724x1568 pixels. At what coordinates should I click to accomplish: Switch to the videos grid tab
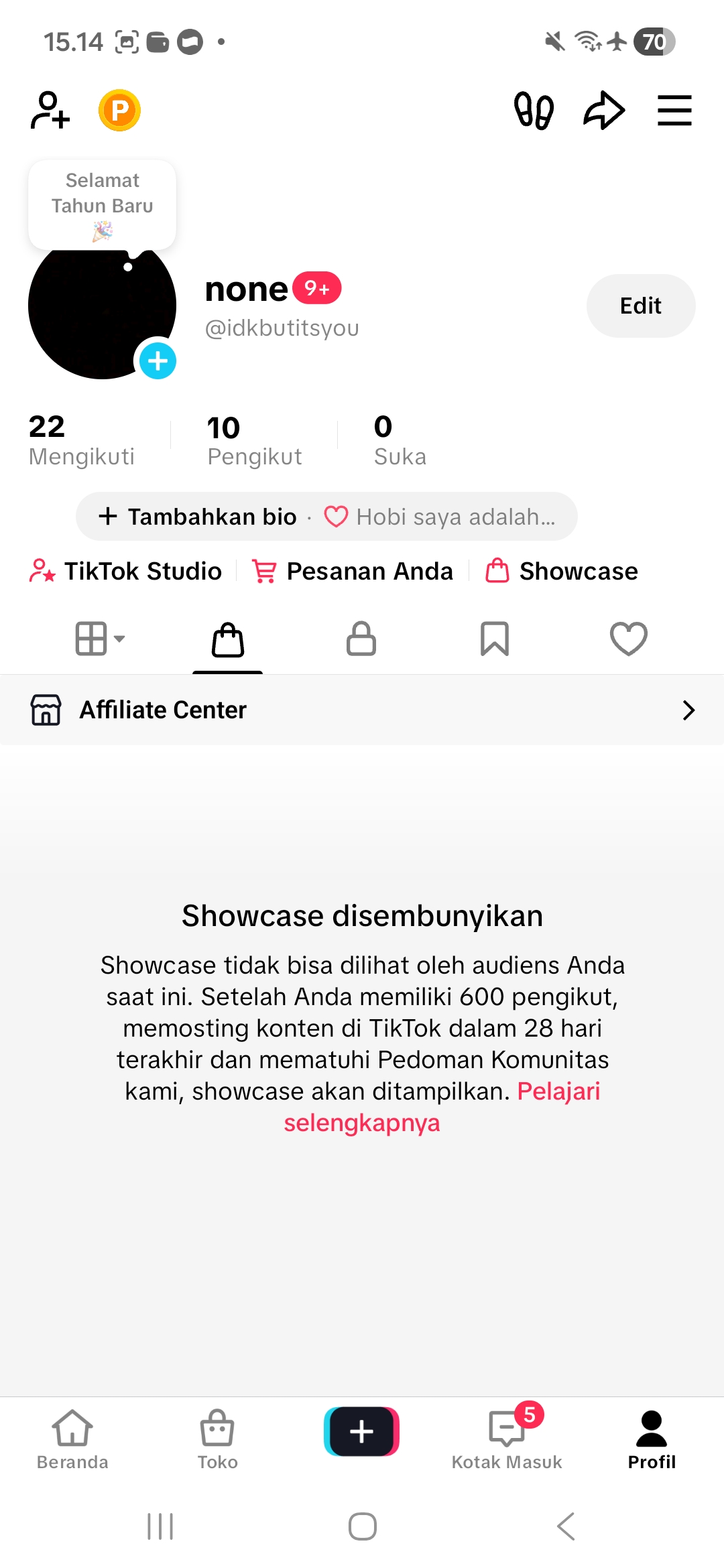(99, 639)
